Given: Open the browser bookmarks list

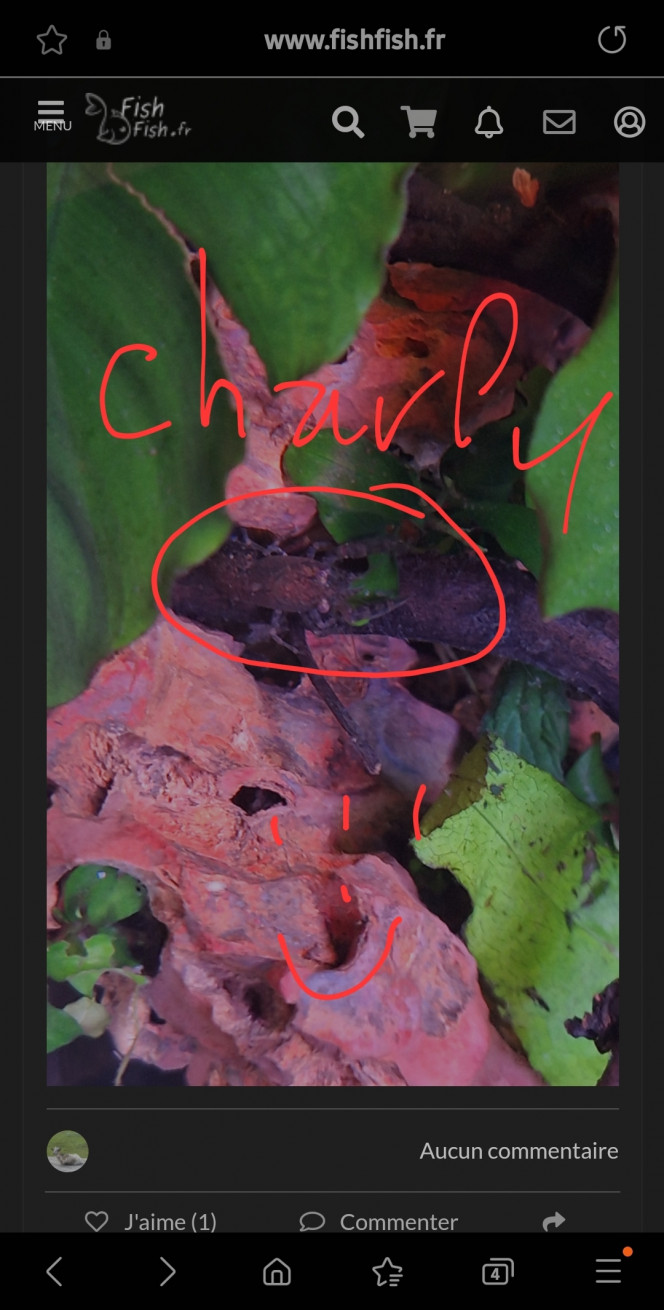Looking at the screenshot, I should [x=387, y=1271].
